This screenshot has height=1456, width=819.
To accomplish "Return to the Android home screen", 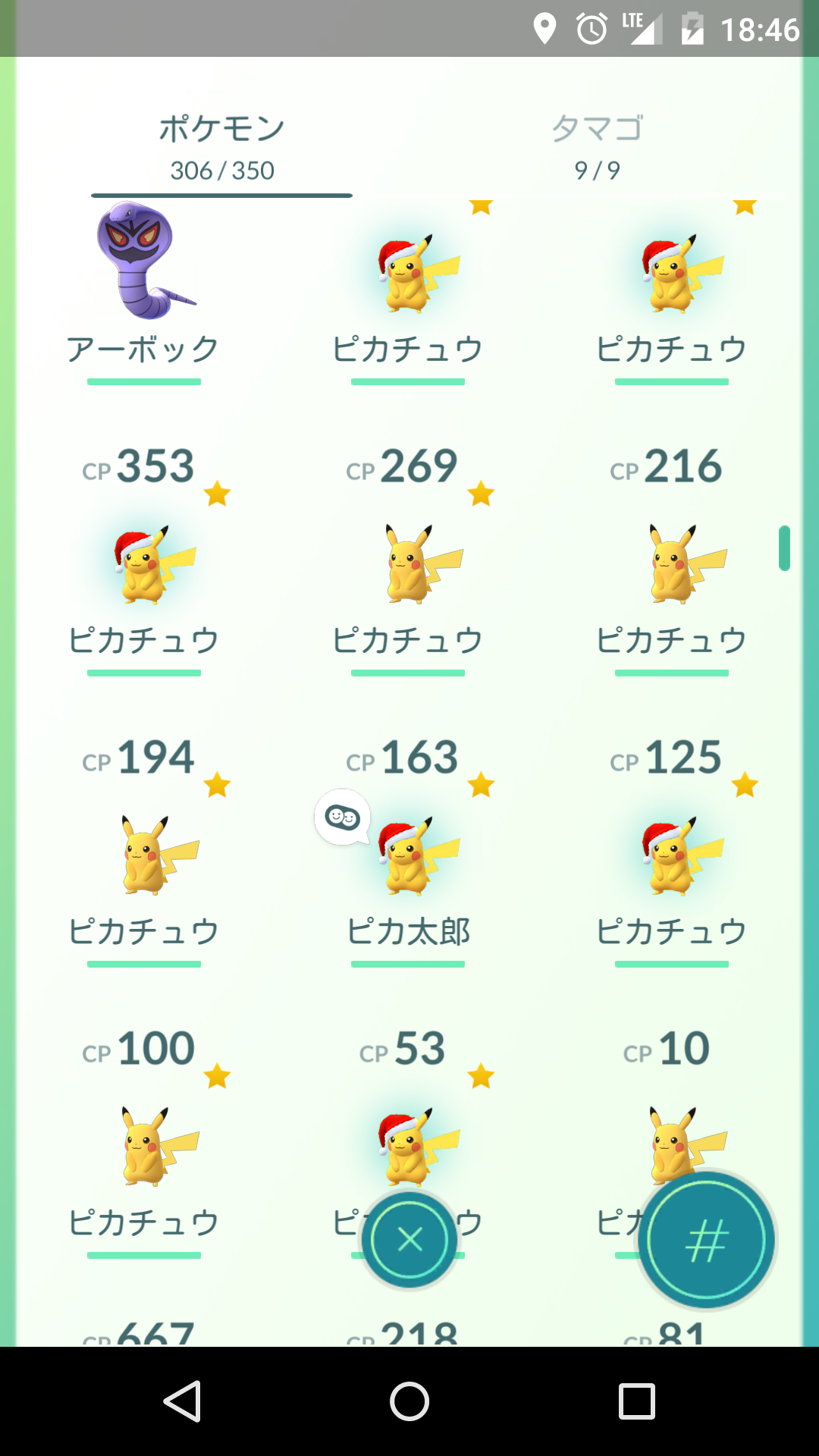I will [409, 1401].
